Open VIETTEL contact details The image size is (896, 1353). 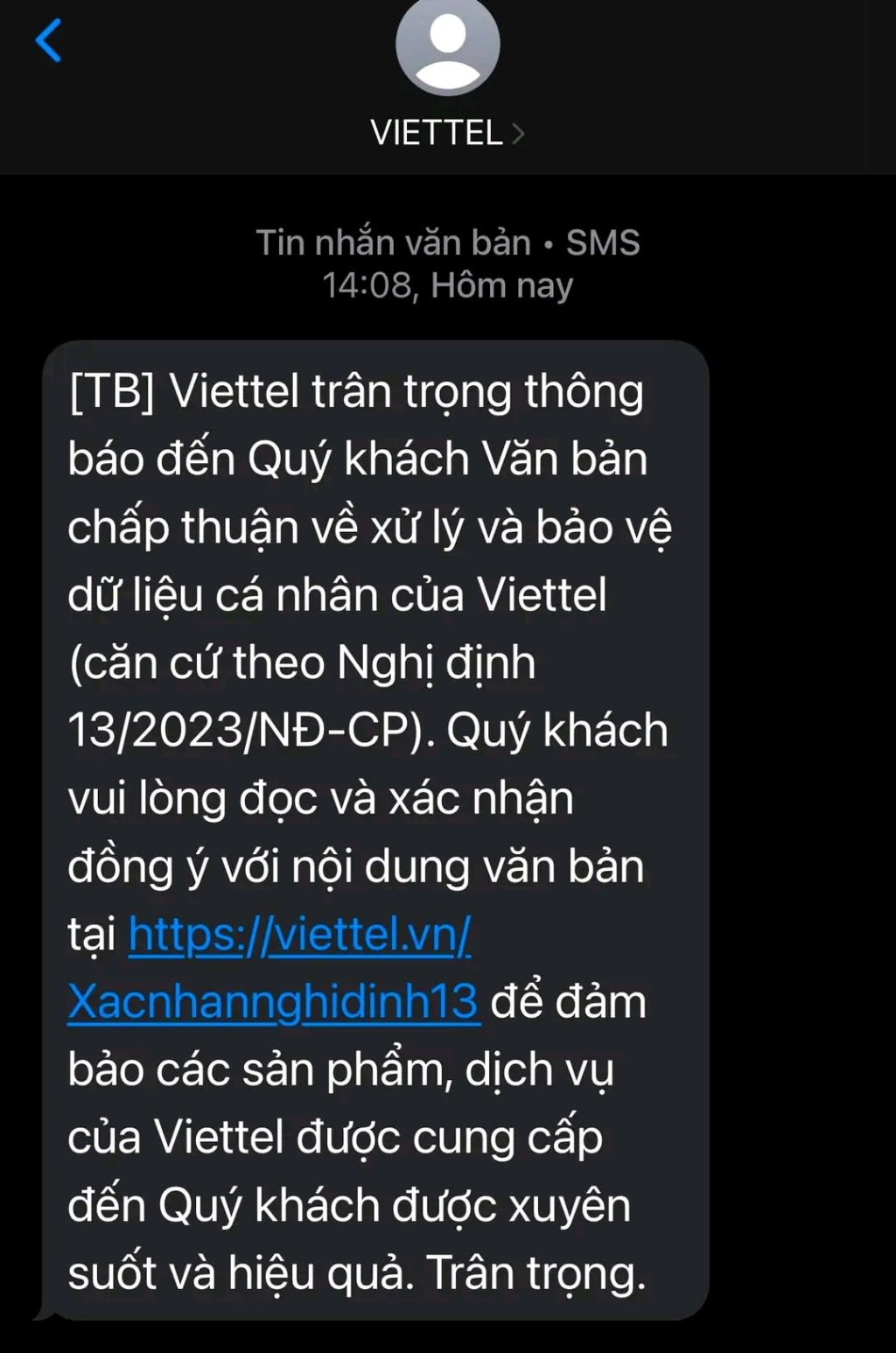click(x=447, y=133)
